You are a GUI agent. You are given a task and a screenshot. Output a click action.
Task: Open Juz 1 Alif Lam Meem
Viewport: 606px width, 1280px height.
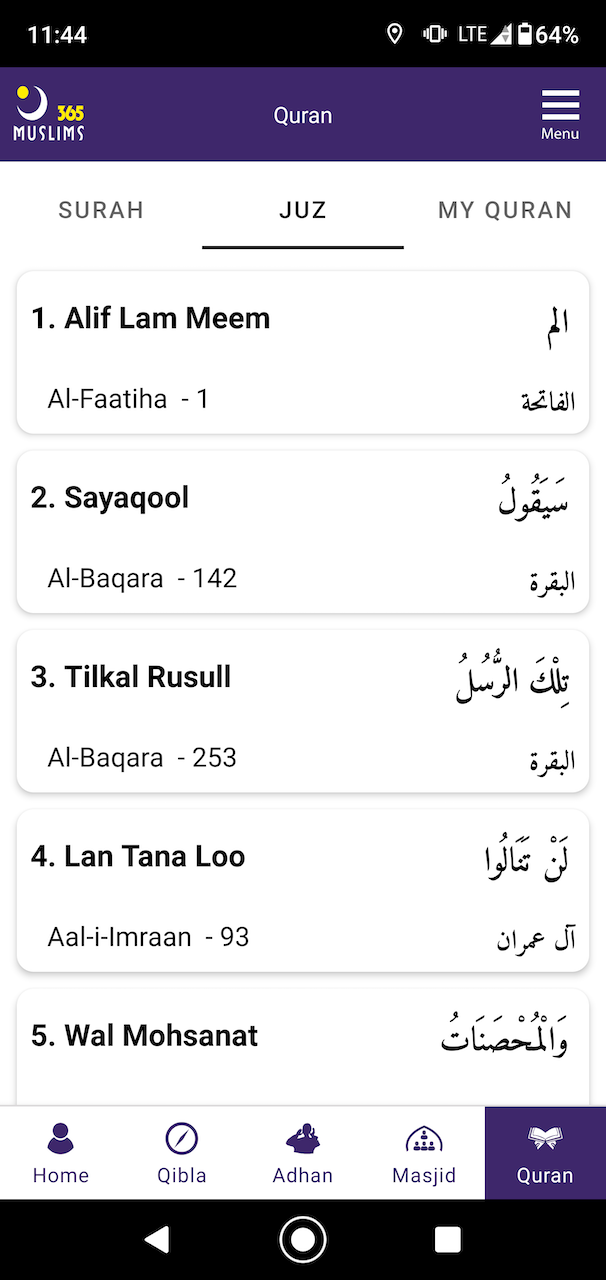(303, 353)
